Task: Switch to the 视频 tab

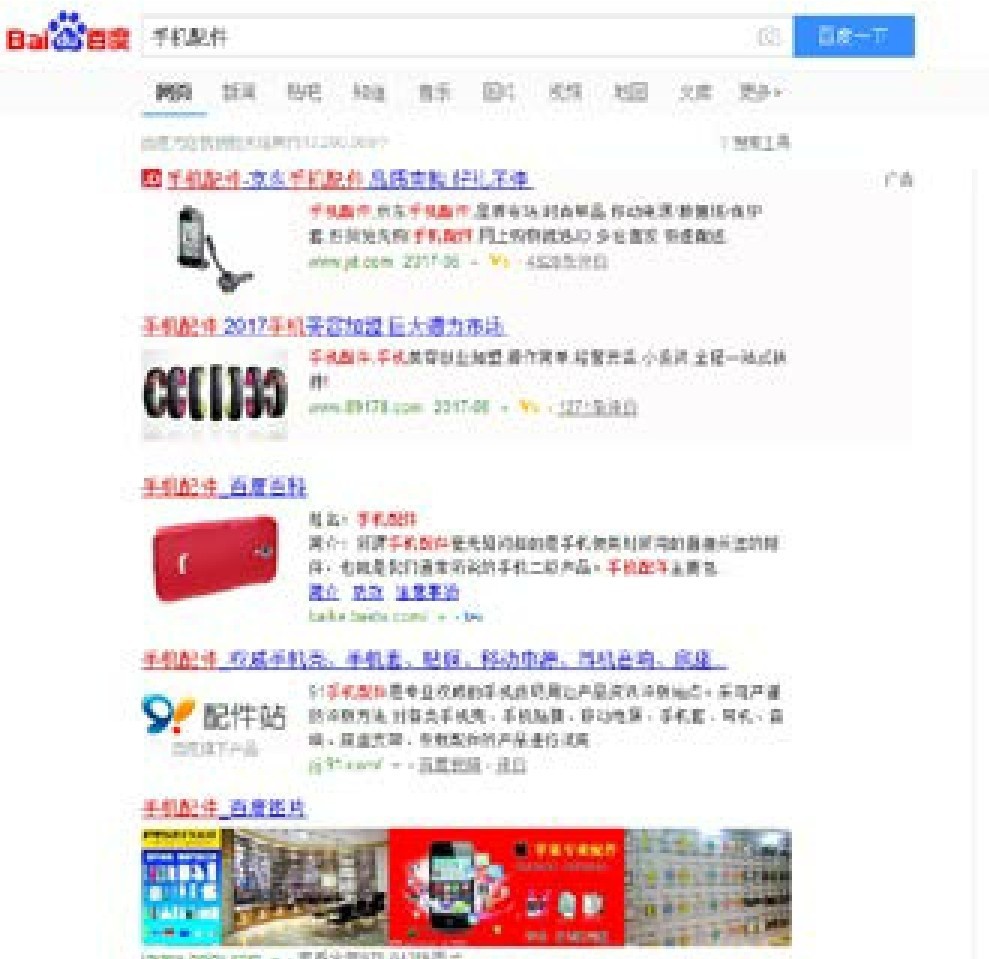Action: pyautogui.click(x=565, y=93)
